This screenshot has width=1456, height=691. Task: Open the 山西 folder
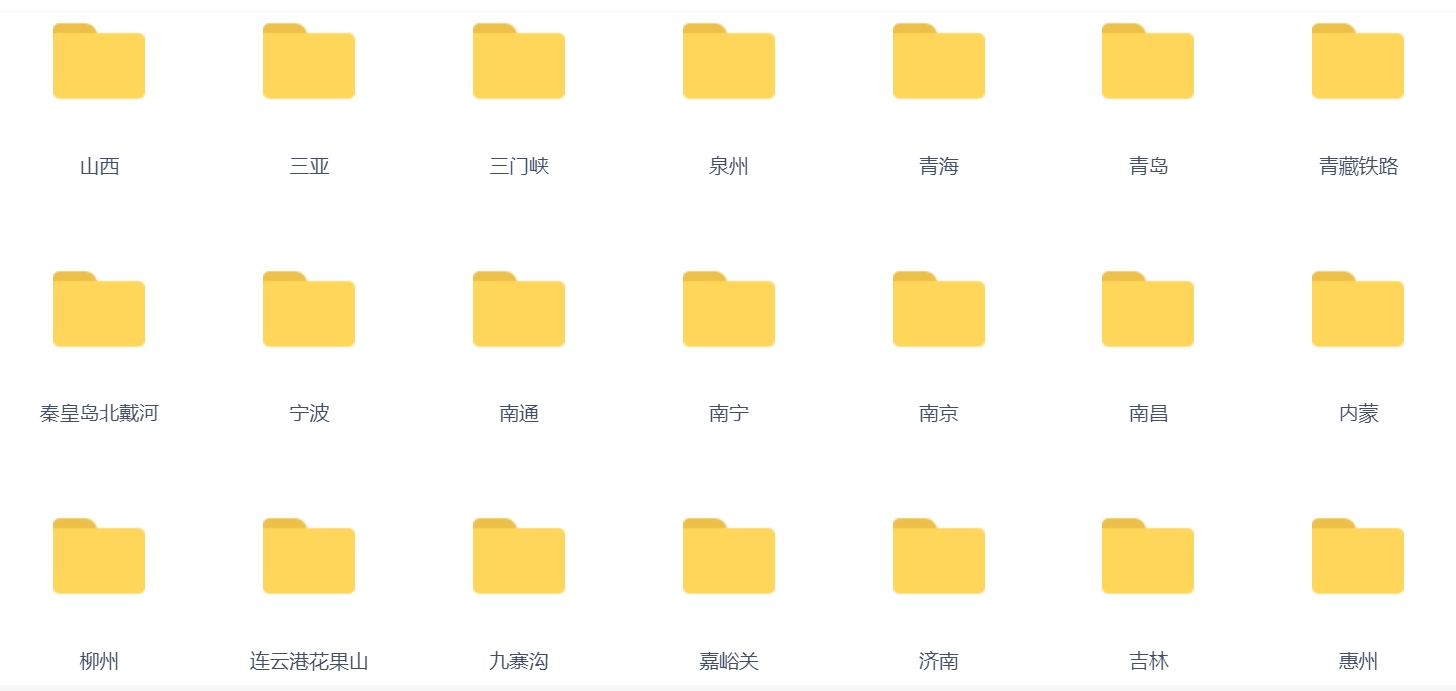(x=99, y=62)
